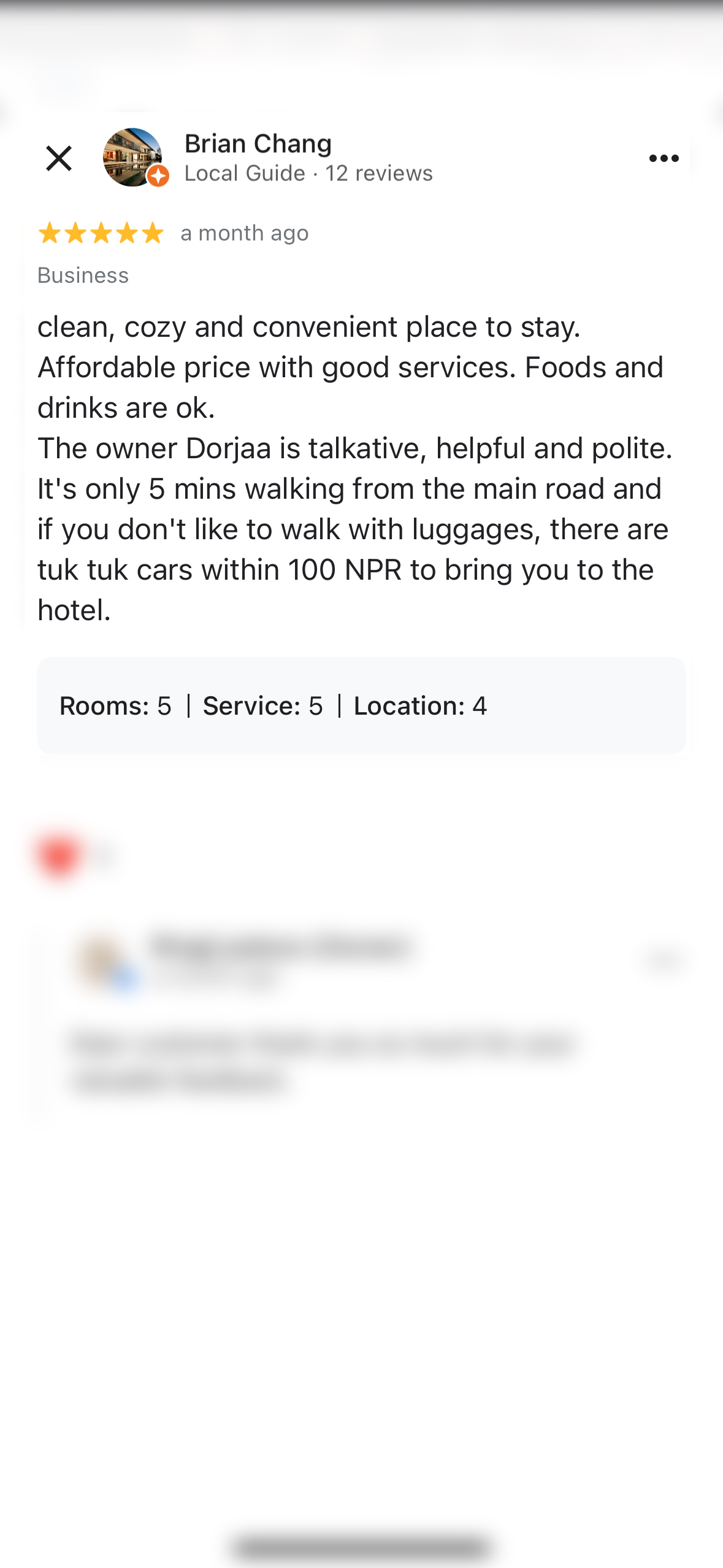Close the review view
The height and width of the screenshot is (1568, 723).
point(59,158)
